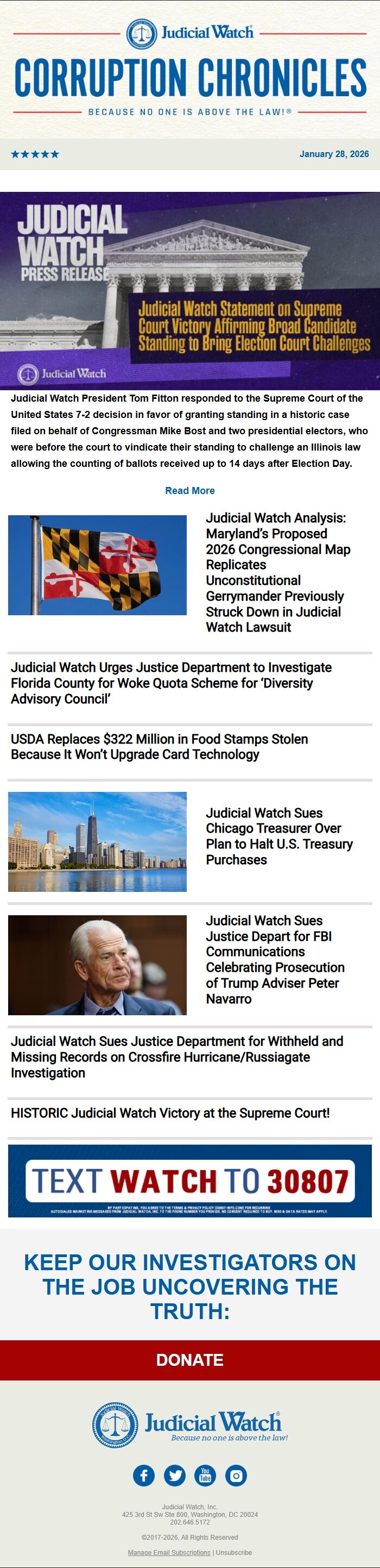Tap the Peter Navarro photo
This screenshot has height=1568, width=380.
(97, 965)
